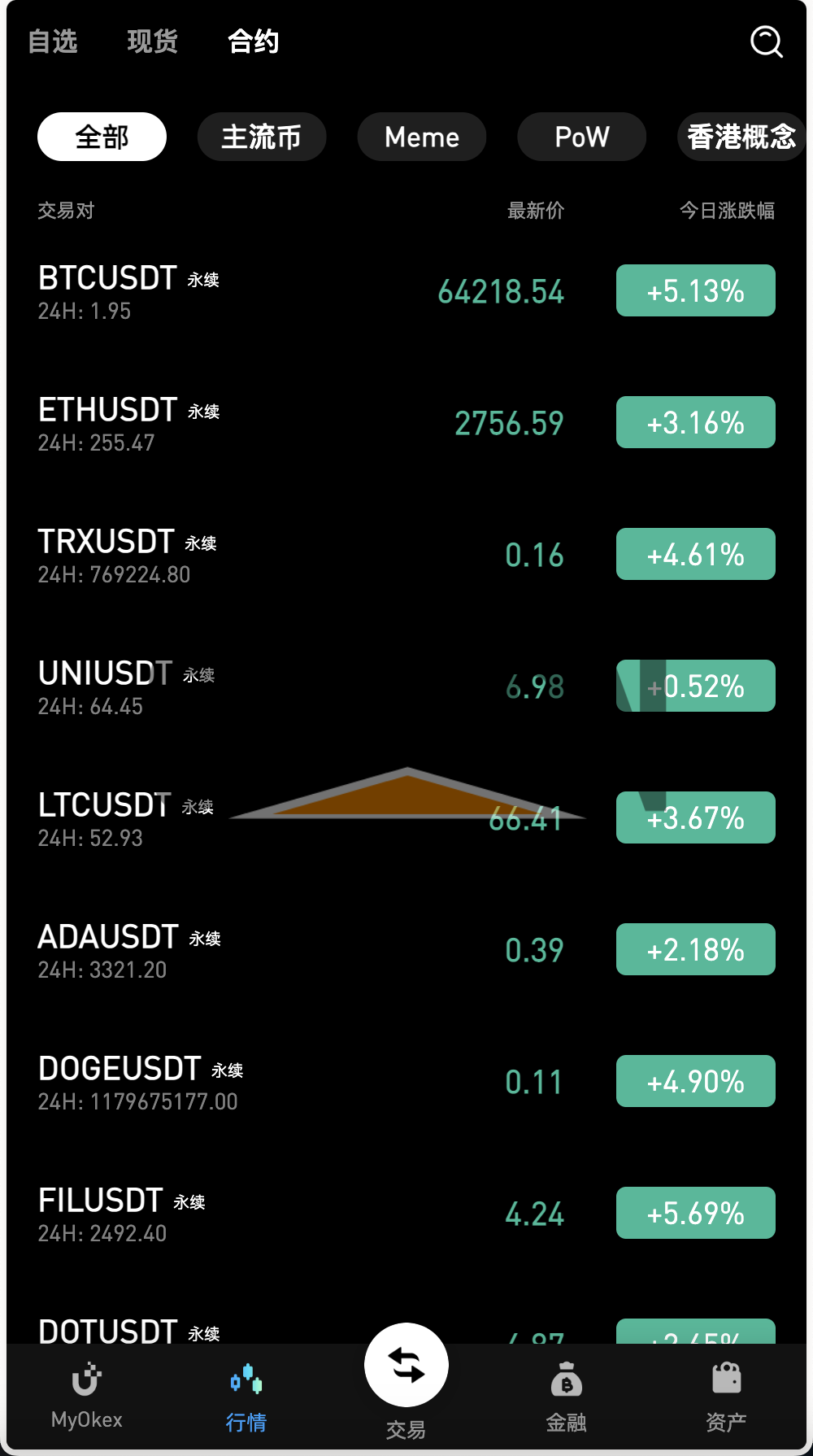The width and height of the screenshot is (813, 1456).
Task: Filter by 主流币 chip
Action: (262, 137)
